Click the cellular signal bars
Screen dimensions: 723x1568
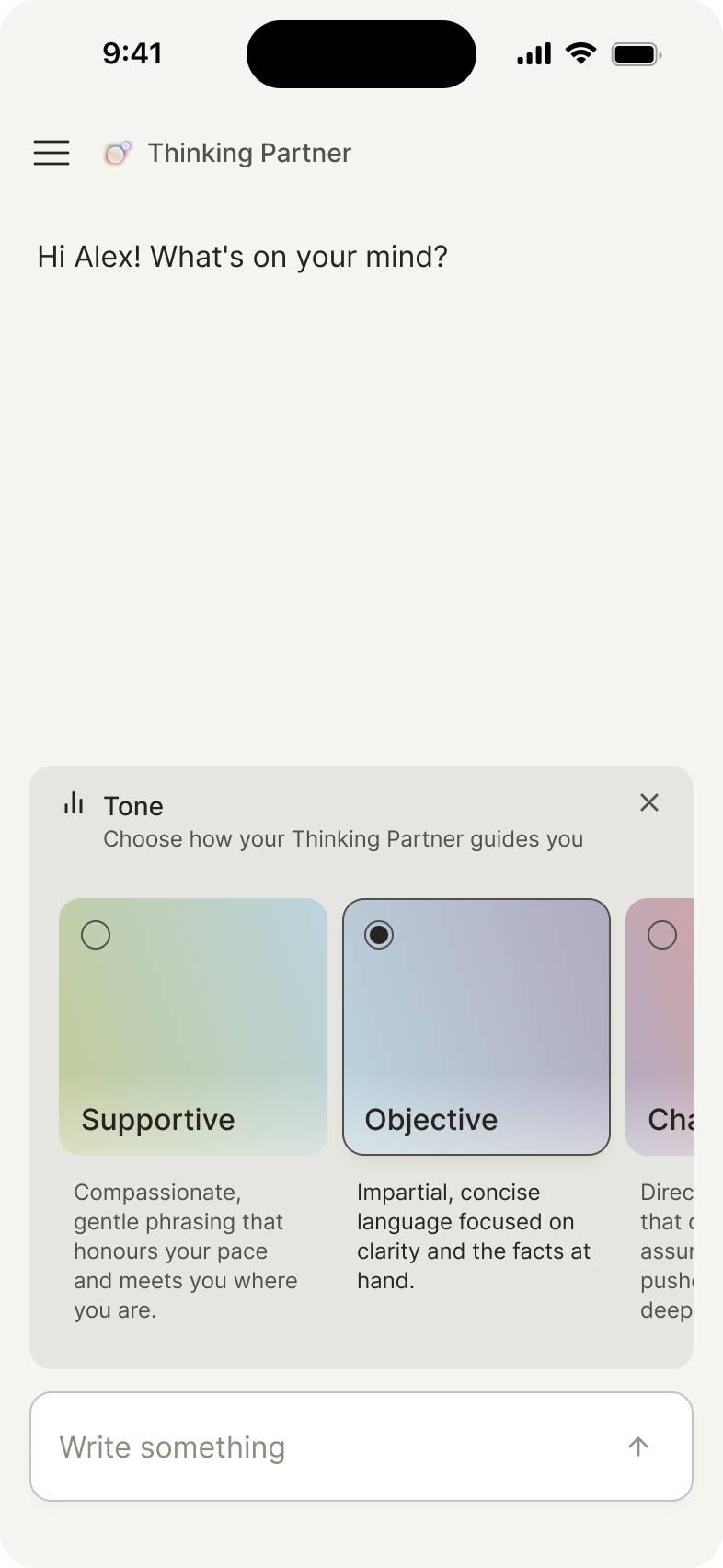pyautogui.click(x=533, y=53)
